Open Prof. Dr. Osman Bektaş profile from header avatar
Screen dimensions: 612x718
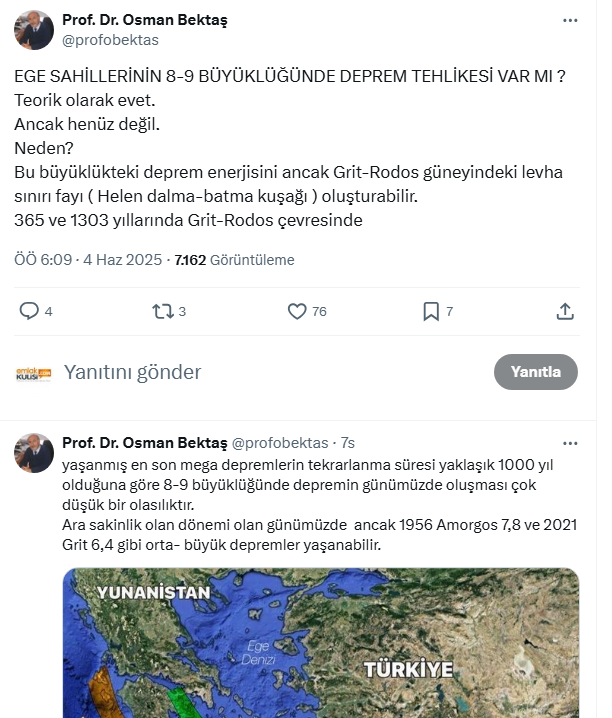point(34,30)
